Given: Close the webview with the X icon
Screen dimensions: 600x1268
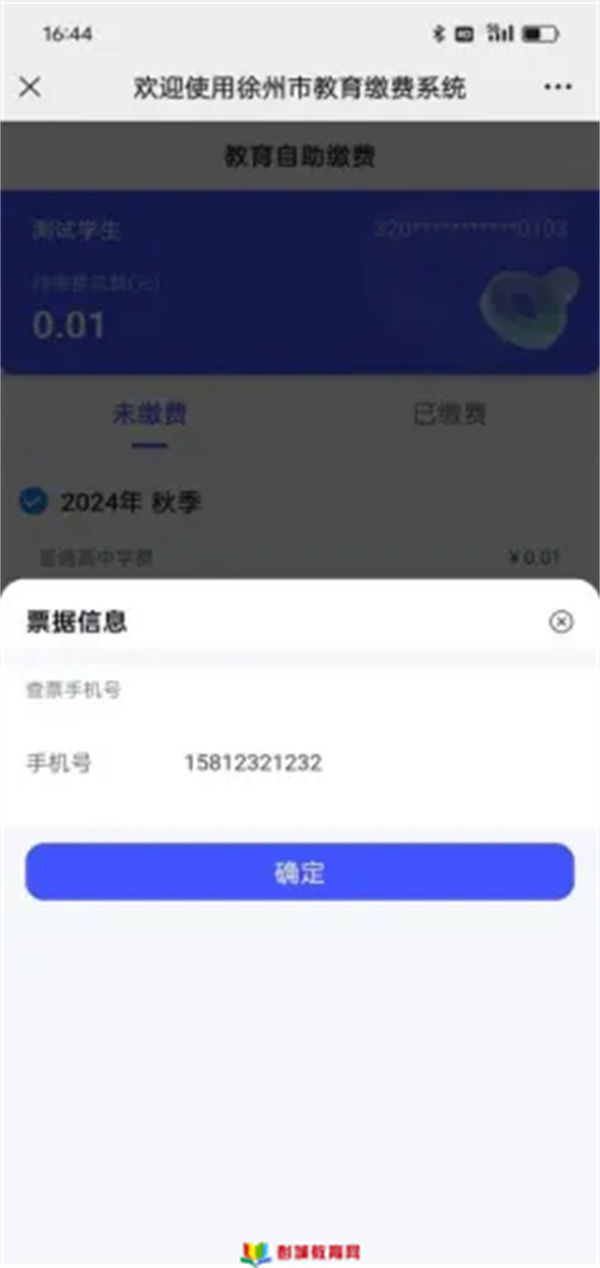Looking at the screenshot, I should 30,87.
